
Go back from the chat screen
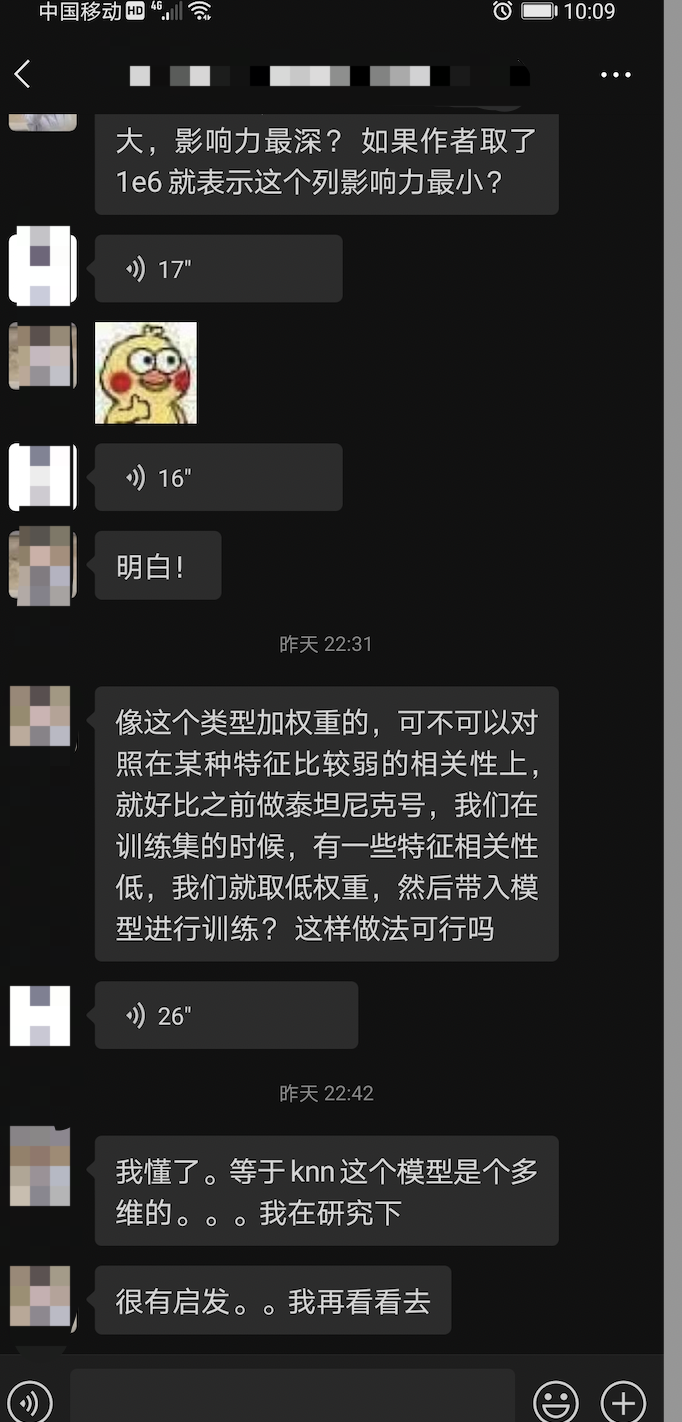point(23,74)
